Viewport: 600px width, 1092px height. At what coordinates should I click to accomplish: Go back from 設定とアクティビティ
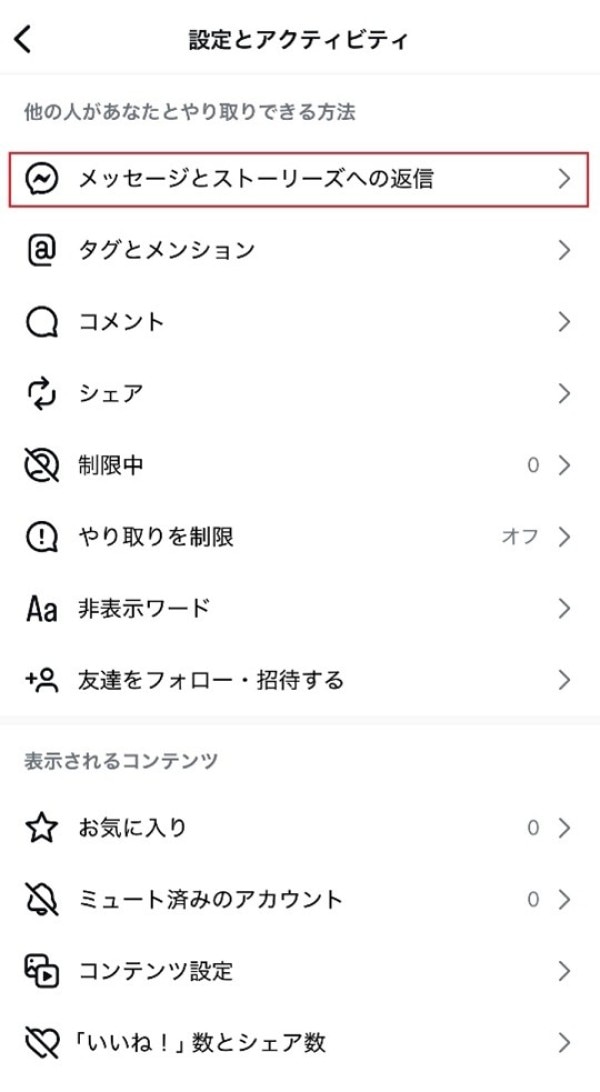[x=24, y=40]
